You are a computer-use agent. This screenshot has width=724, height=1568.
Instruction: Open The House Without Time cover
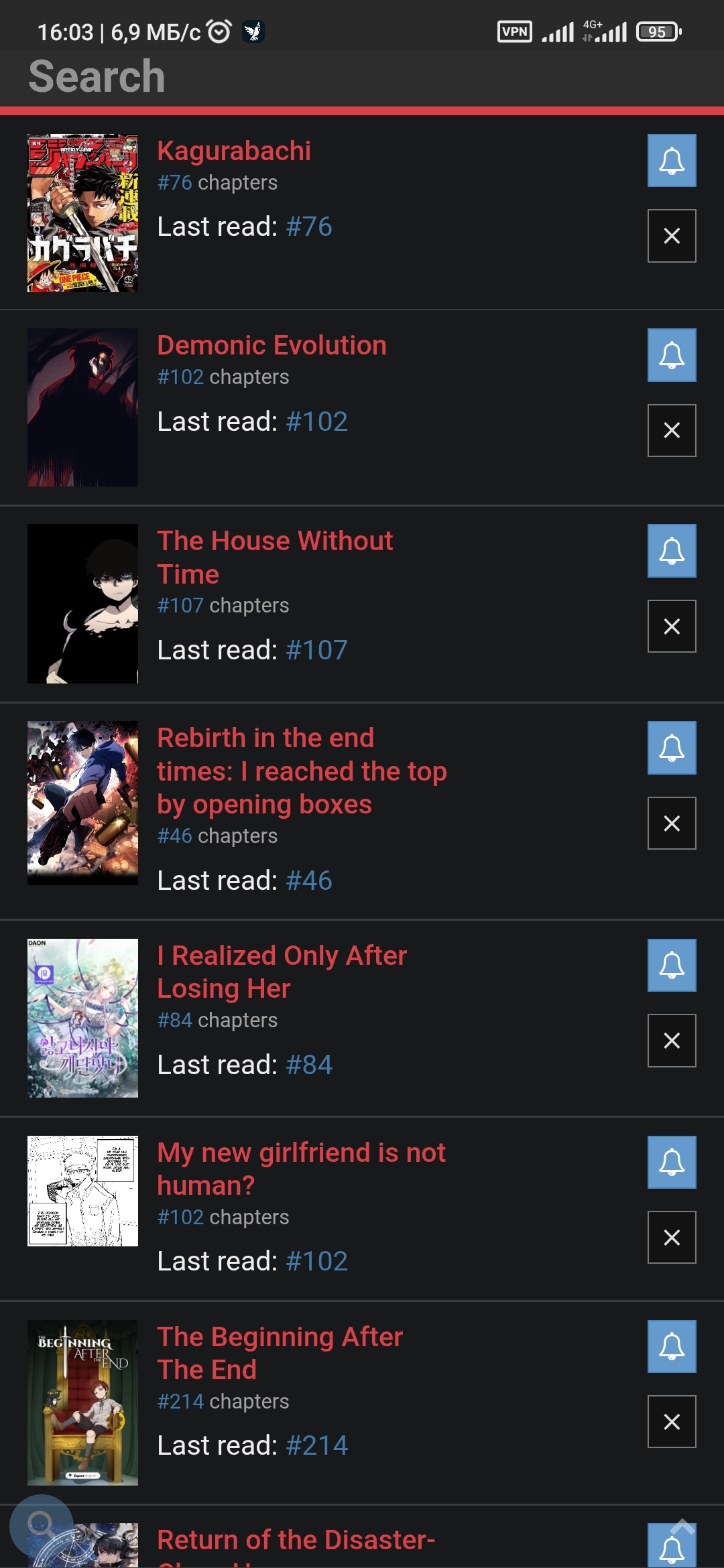click(82, 604)
